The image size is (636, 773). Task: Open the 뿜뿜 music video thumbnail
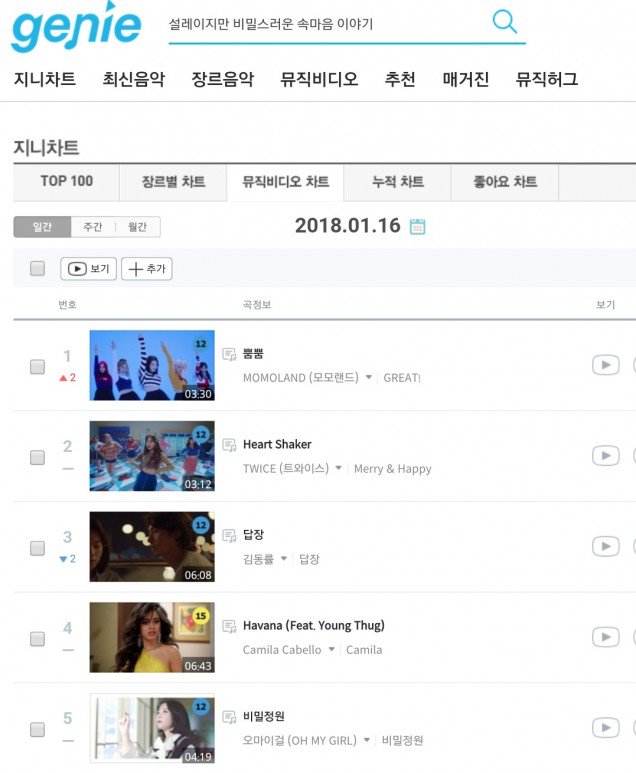(x=151, y=366)
